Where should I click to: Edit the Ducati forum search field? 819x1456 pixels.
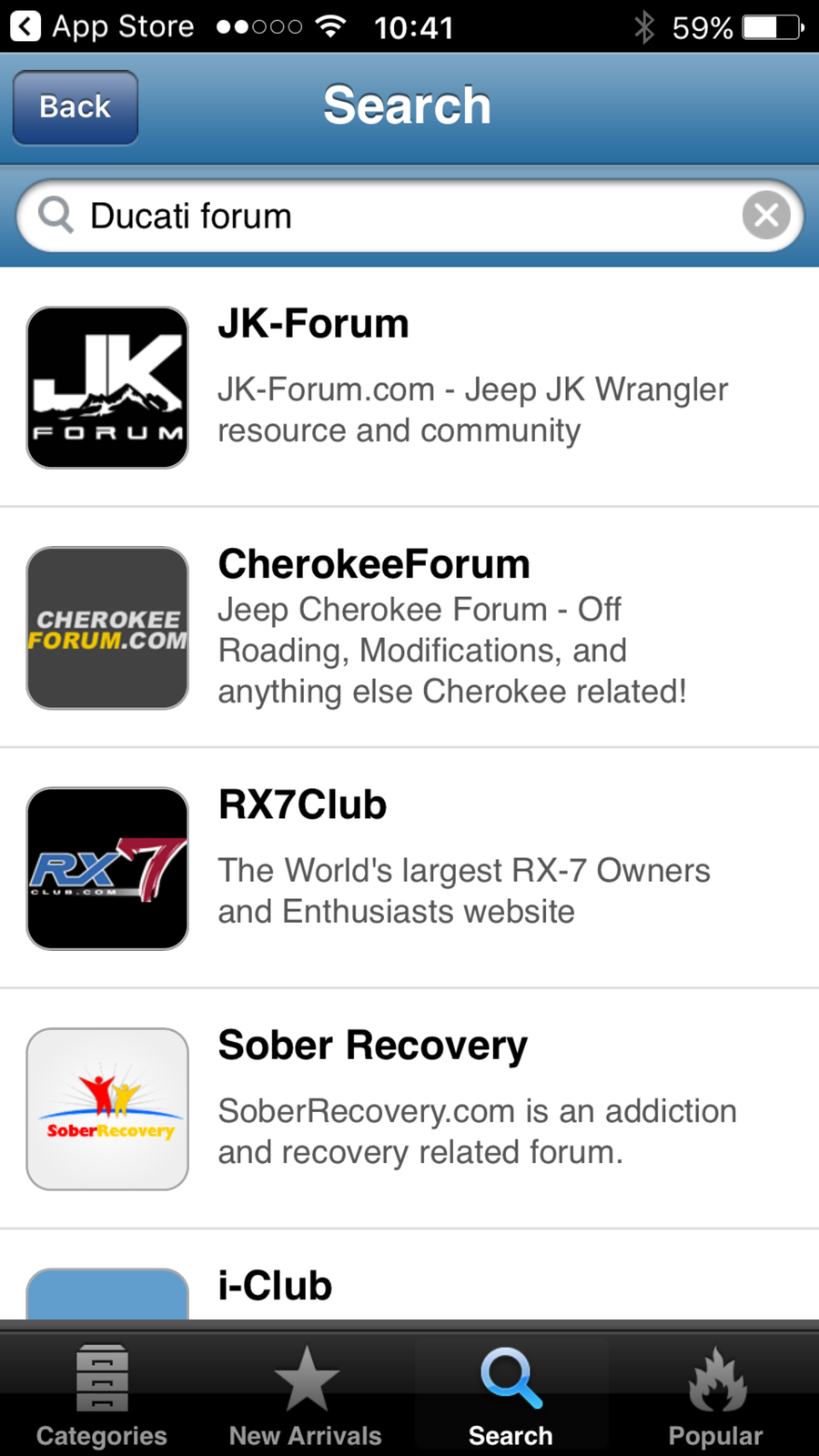tap(400, 217)
